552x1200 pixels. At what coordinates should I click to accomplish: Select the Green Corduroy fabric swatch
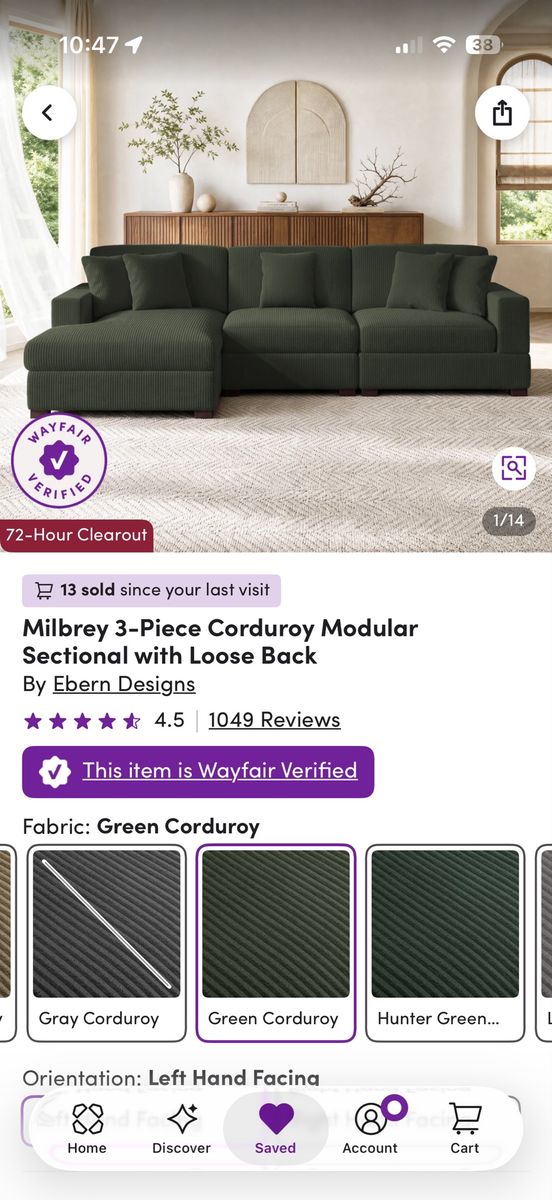[276, 943]
